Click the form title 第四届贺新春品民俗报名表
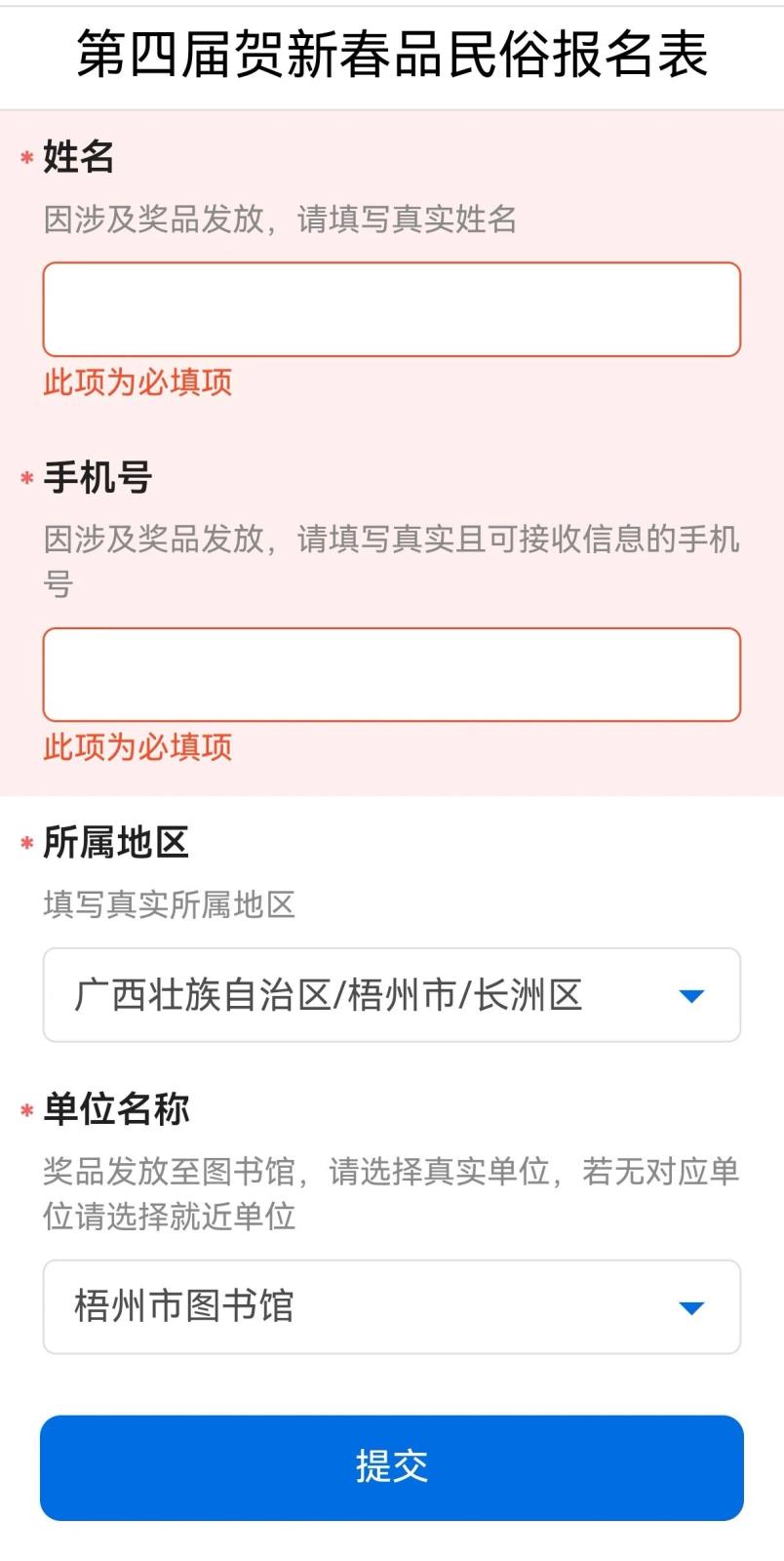Screen dimensions: 784x1561 point(392,56)
